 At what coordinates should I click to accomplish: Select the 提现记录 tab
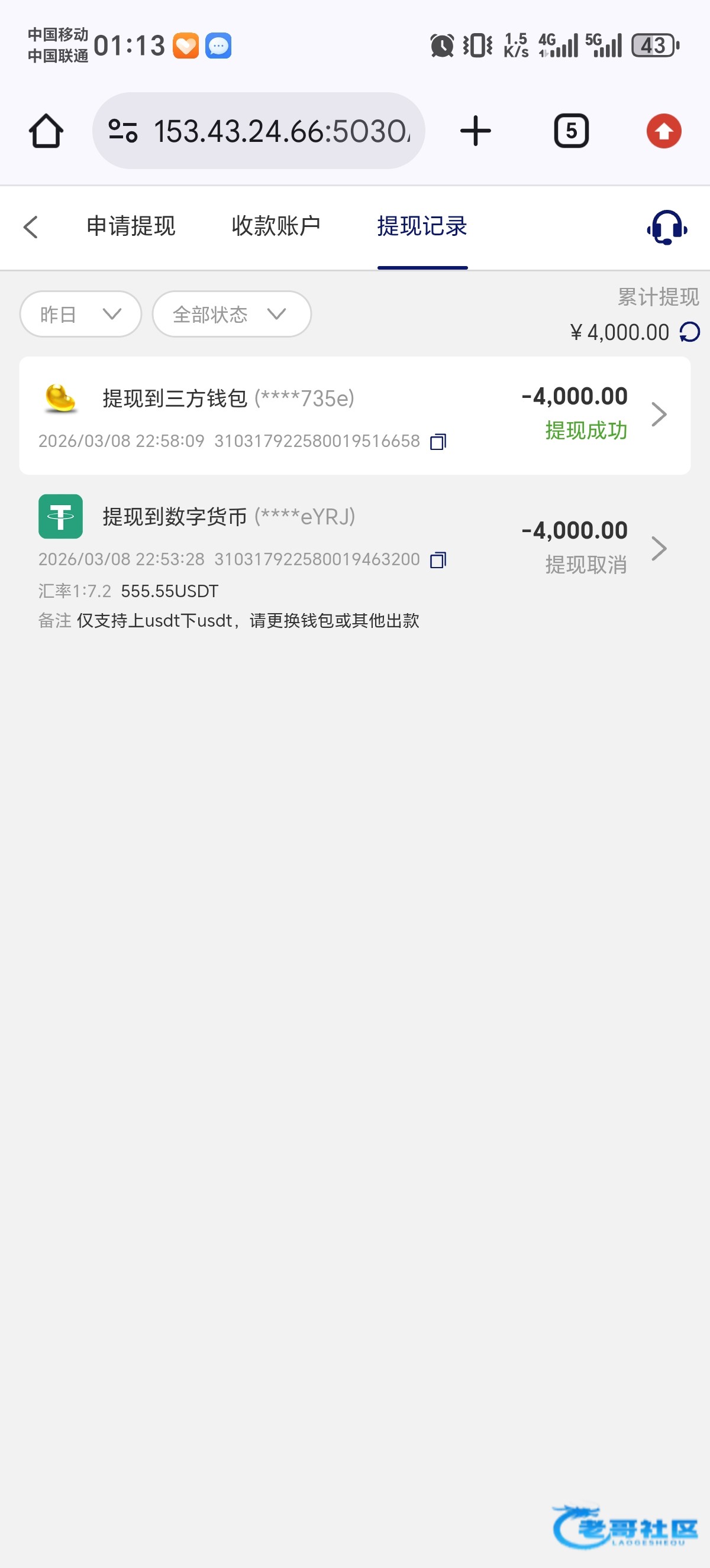(422, 226)
